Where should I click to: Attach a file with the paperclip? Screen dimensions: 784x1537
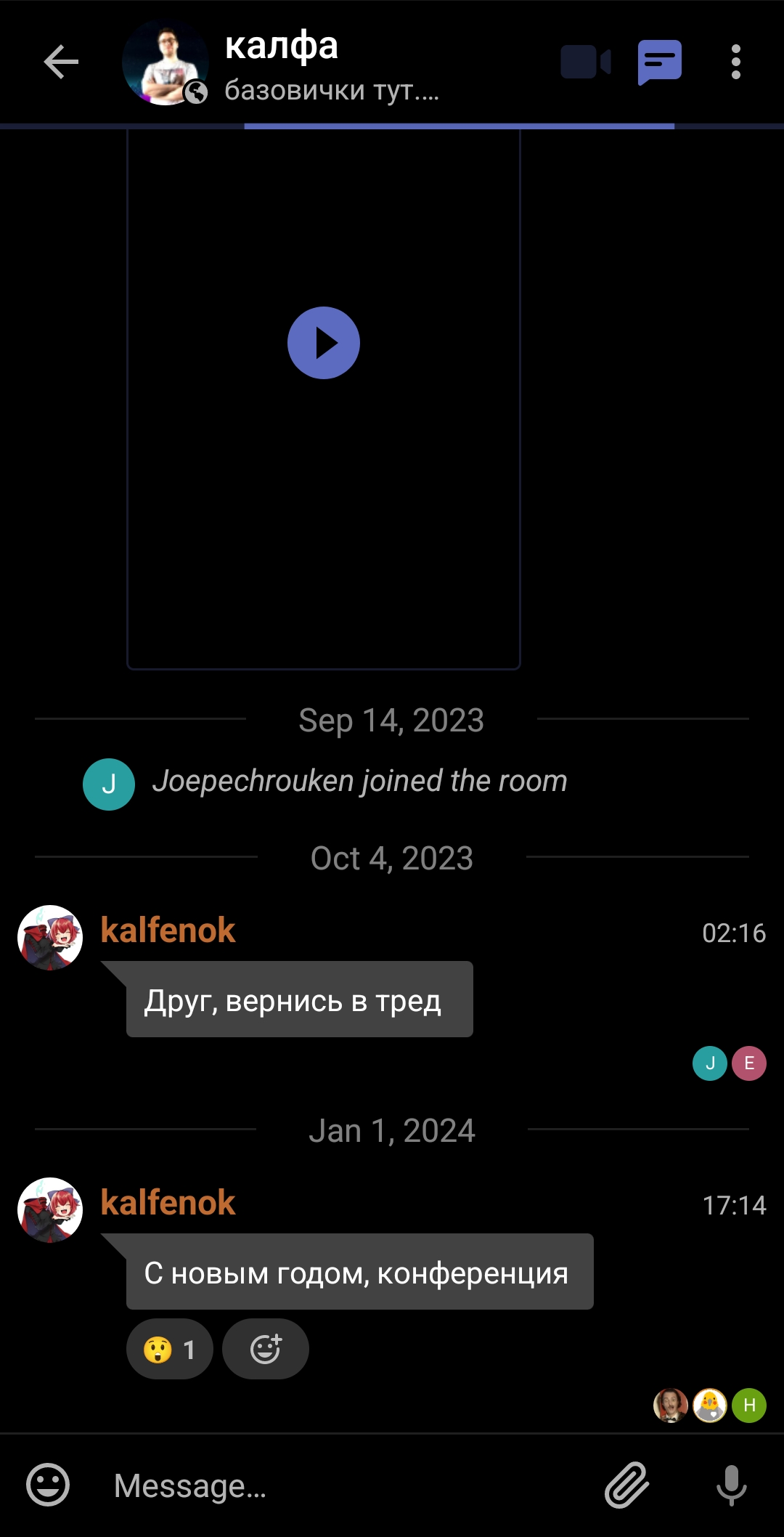(x=626, y=1485)
